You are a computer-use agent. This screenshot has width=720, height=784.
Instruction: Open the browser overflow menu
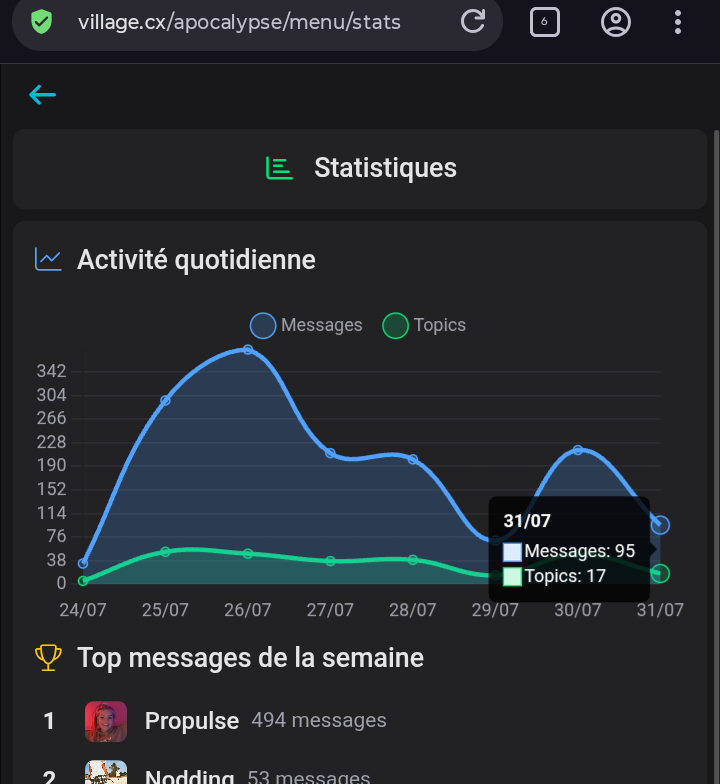(678, 22)
